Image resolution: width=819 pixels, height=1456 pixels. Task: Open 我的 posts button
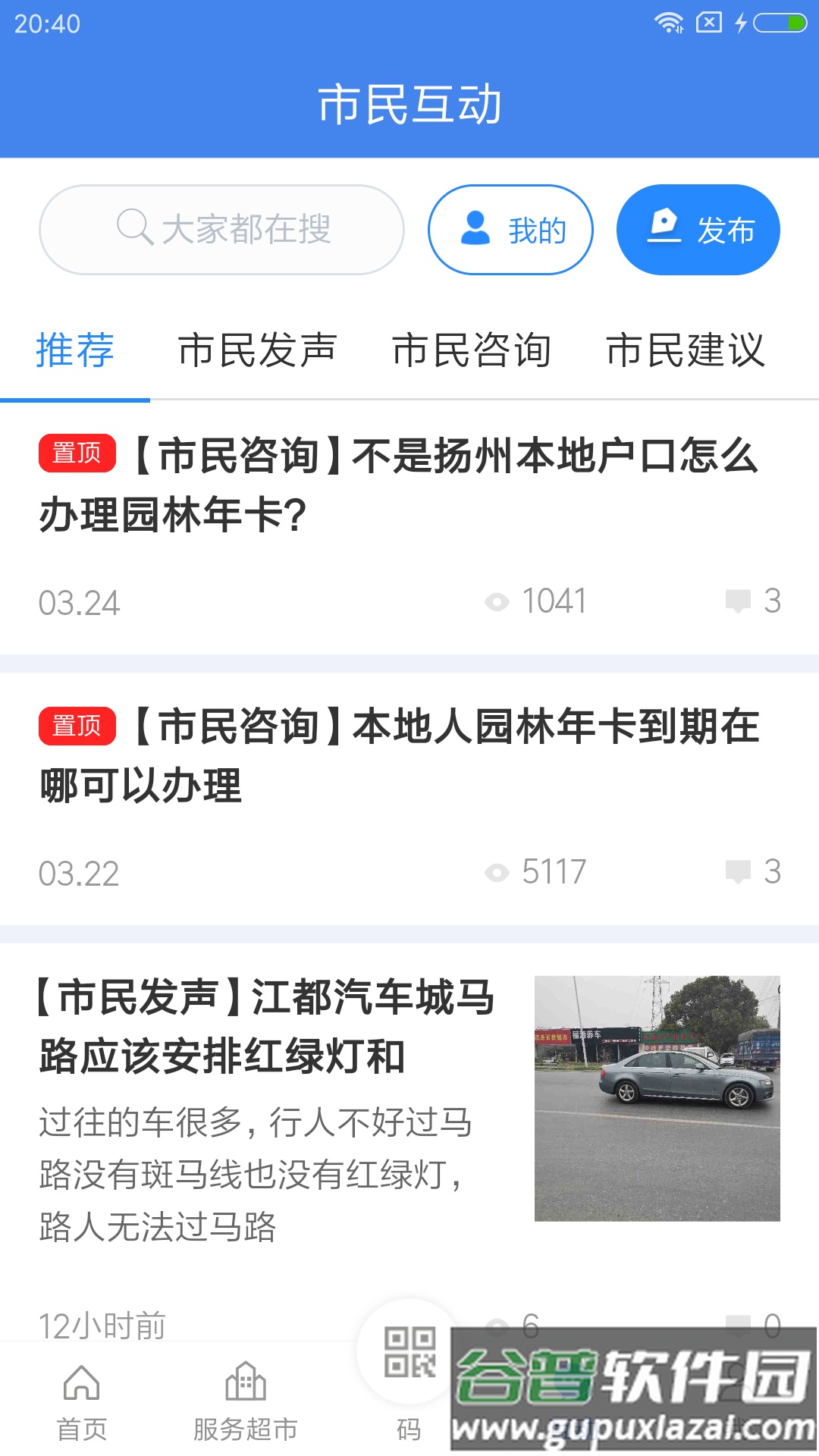click(510, 230)
